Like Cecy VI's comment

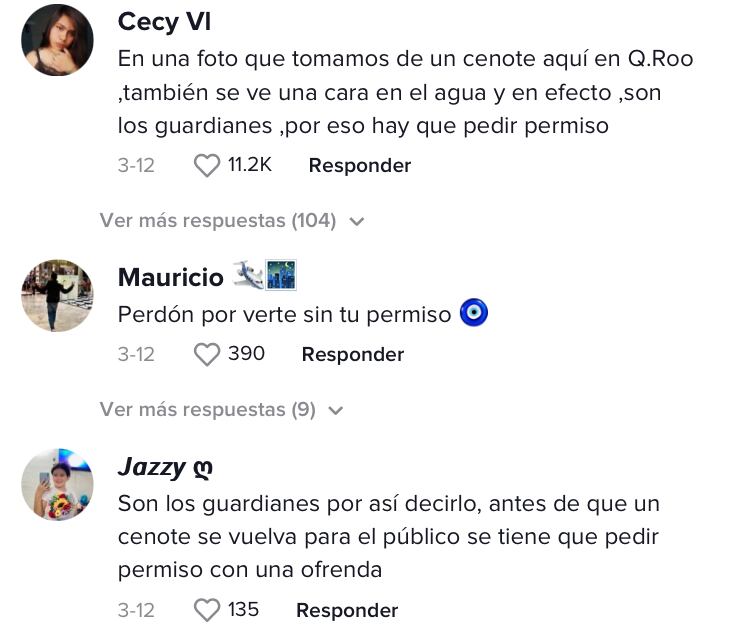[207, 166]
